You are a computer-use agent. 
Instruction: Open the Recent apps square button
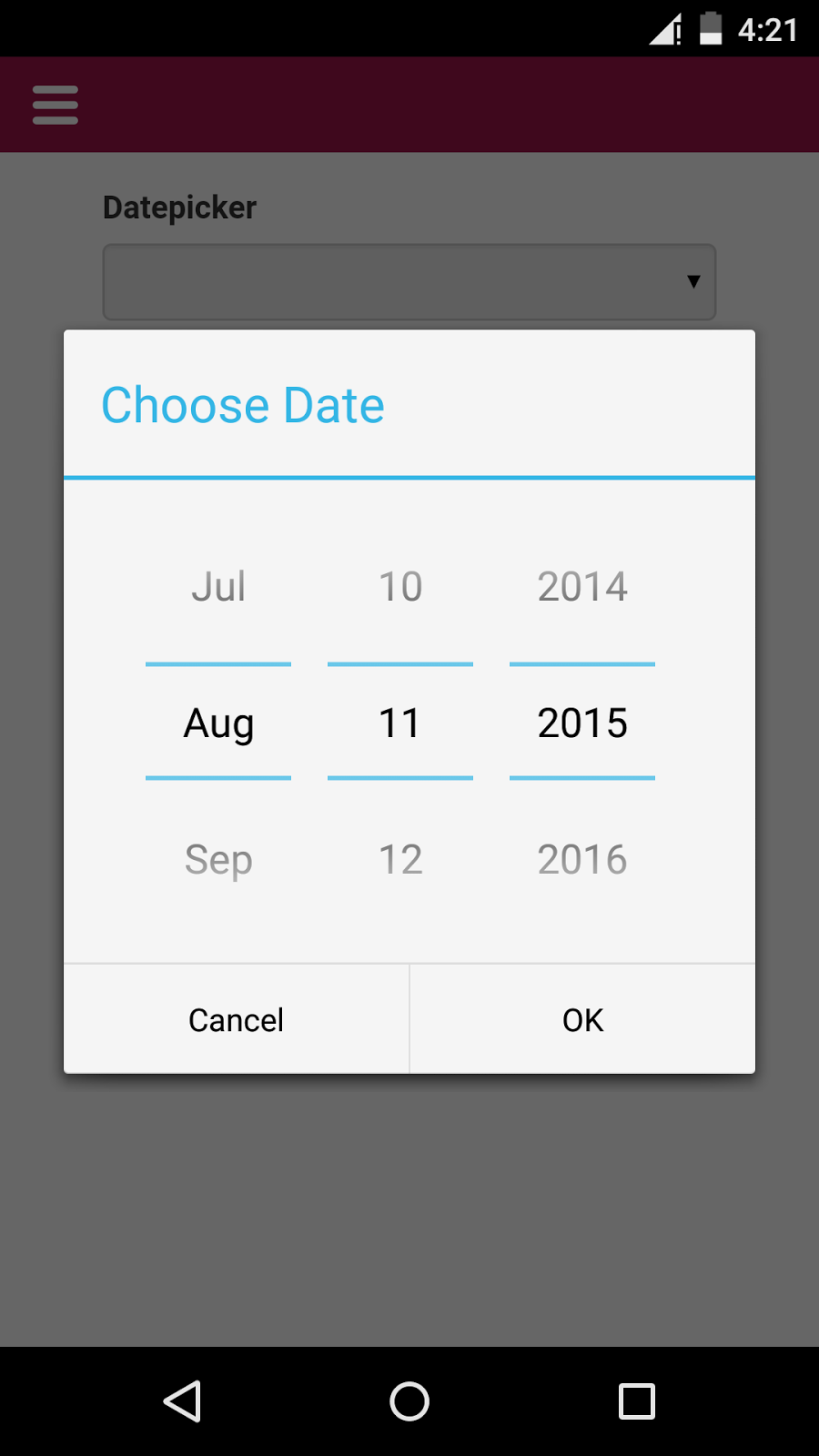(x=637, y=1401)
